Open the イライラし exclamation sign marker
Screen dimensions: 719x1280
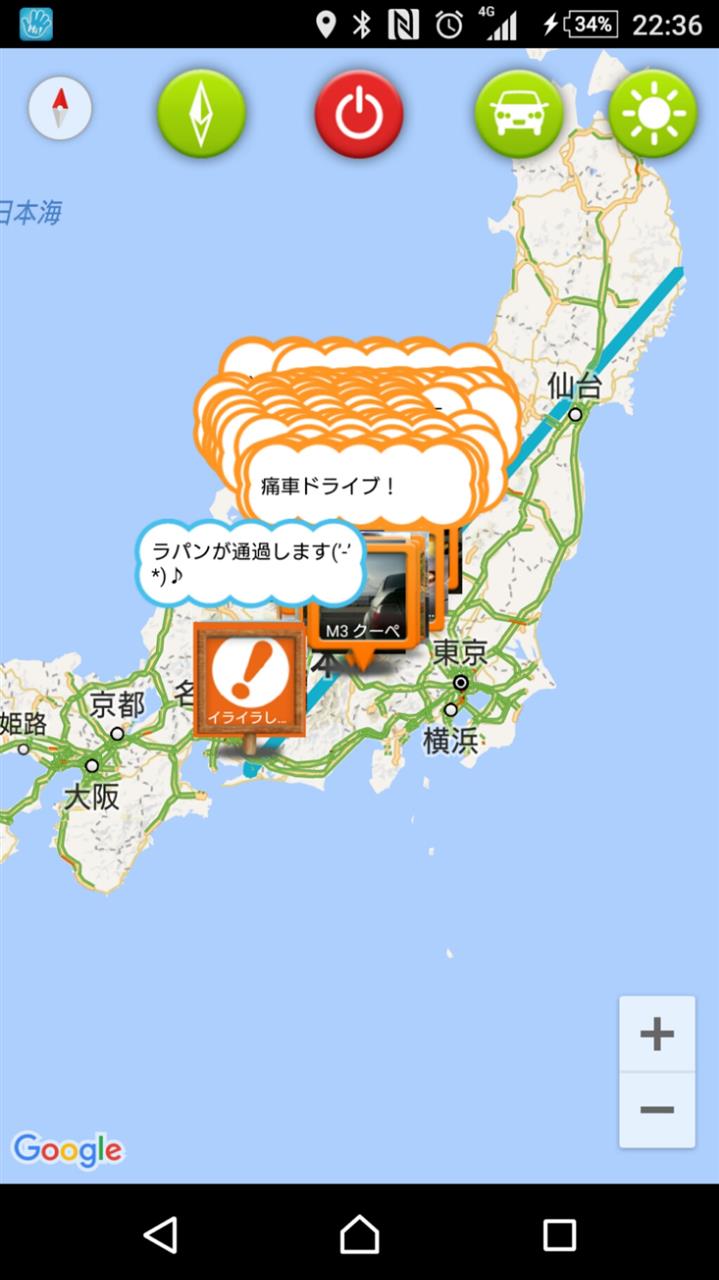(248, 680)
